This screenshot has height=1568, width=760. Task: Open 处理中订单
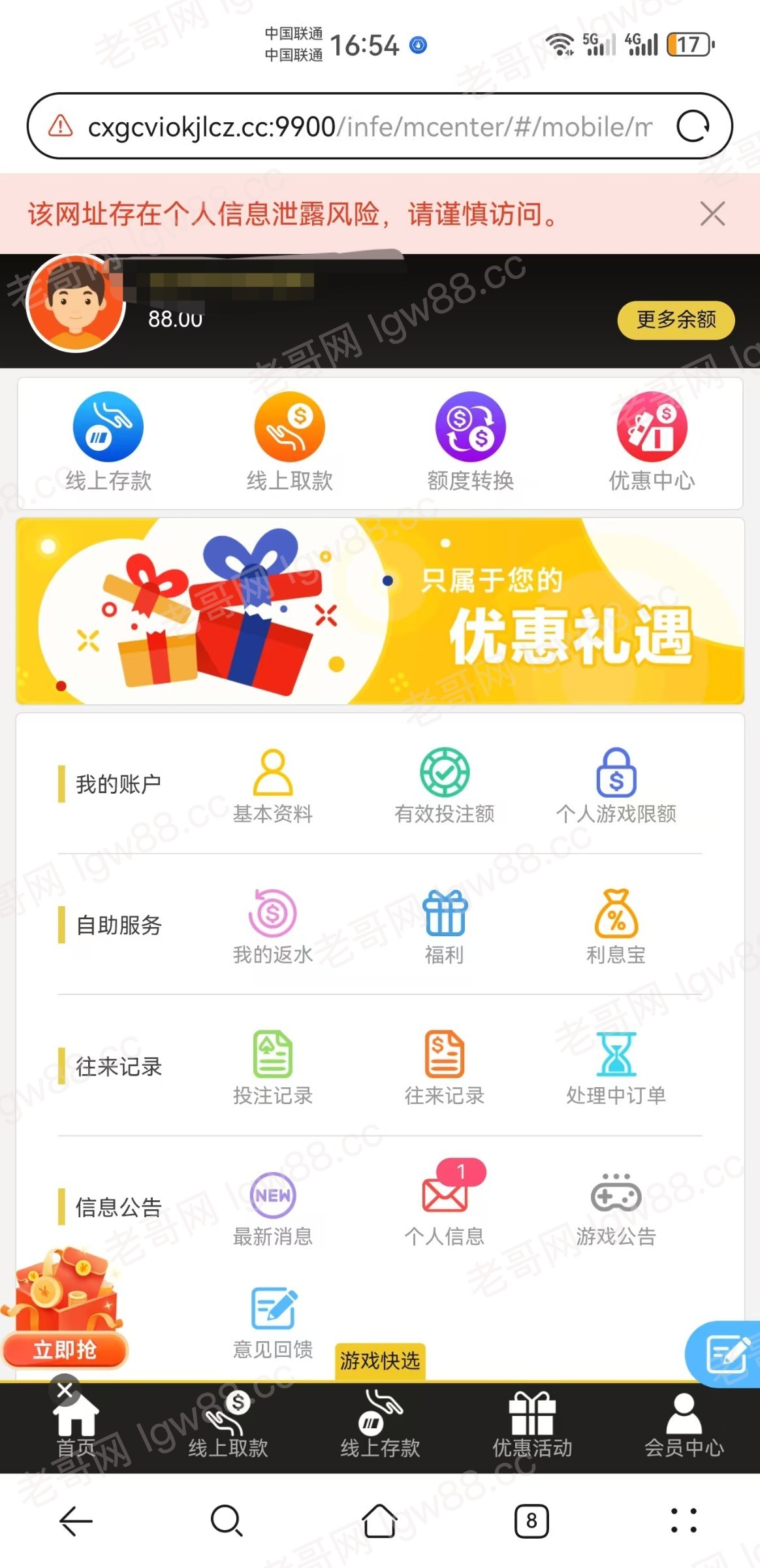pyautogui.click(x=616, y=1068)
